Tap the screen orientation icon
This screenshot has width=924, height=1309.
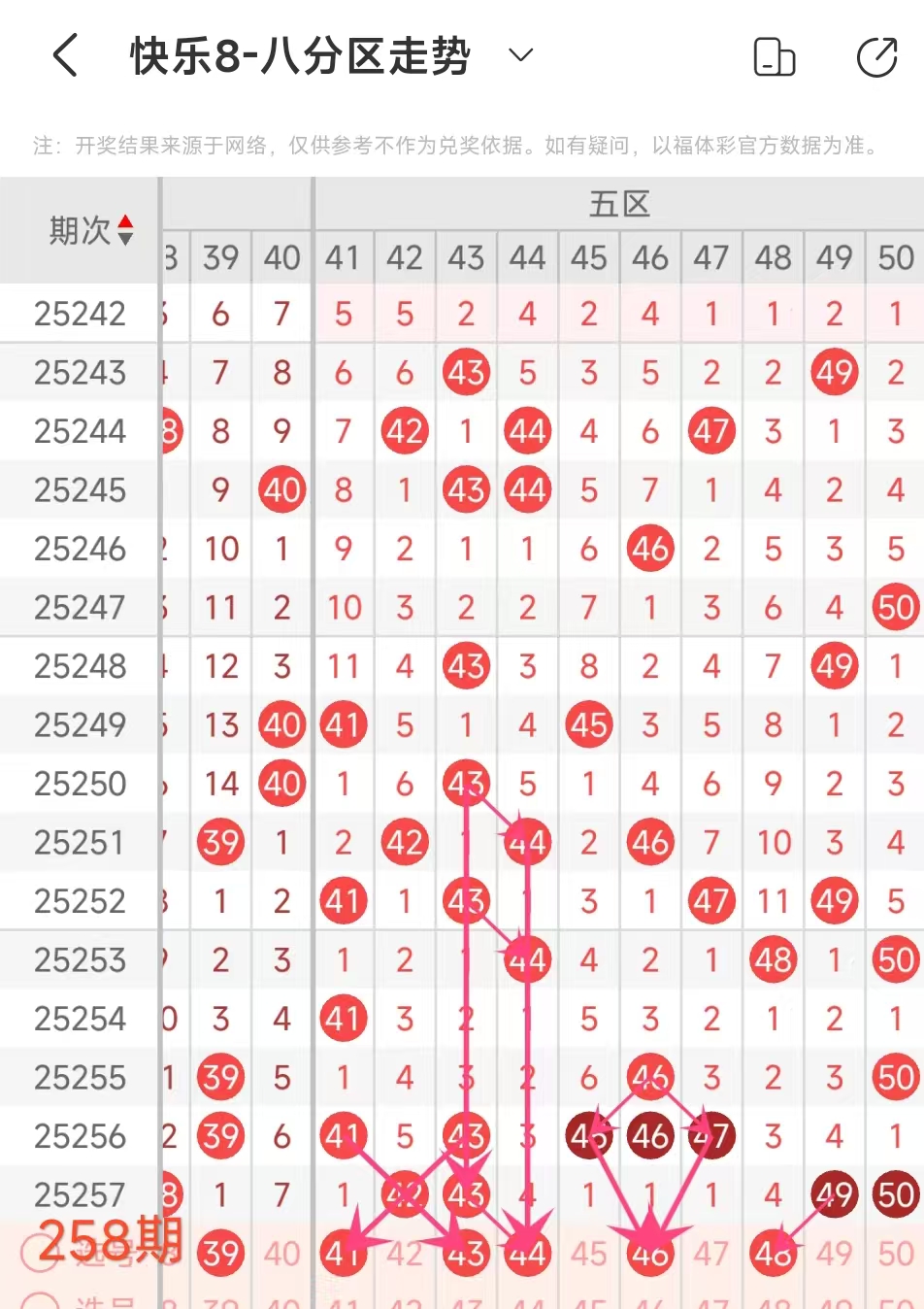point(775,56)
